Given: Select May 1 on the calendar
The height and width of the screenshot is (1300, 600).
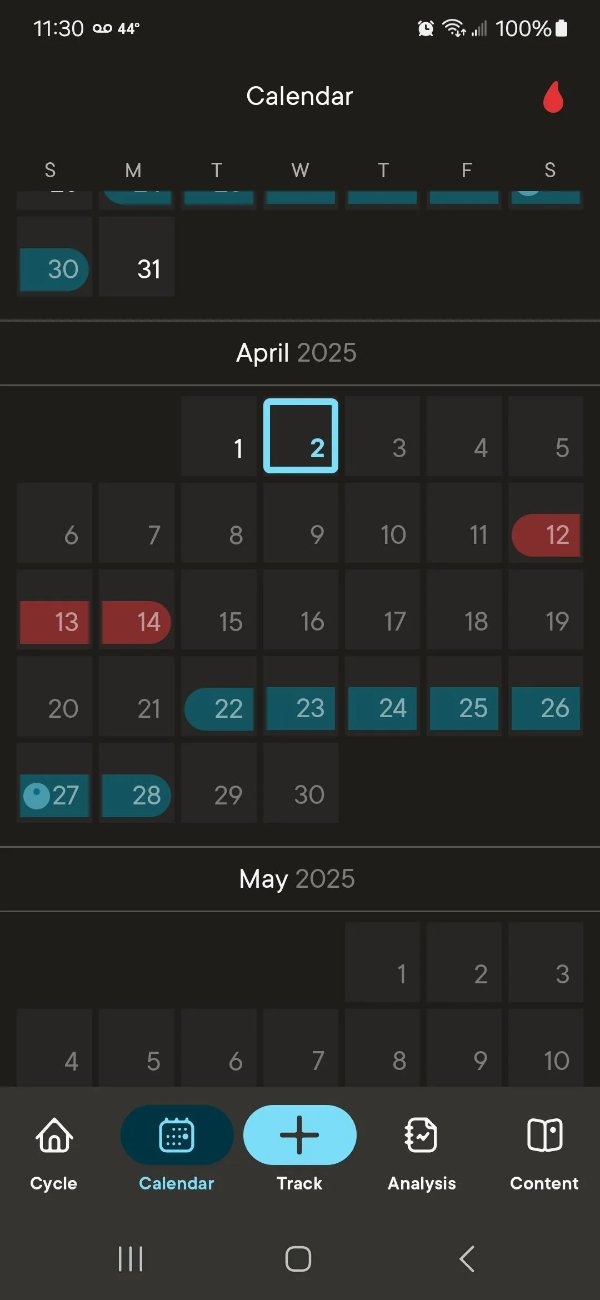Looking at the screenshot, I should (383, 962).
